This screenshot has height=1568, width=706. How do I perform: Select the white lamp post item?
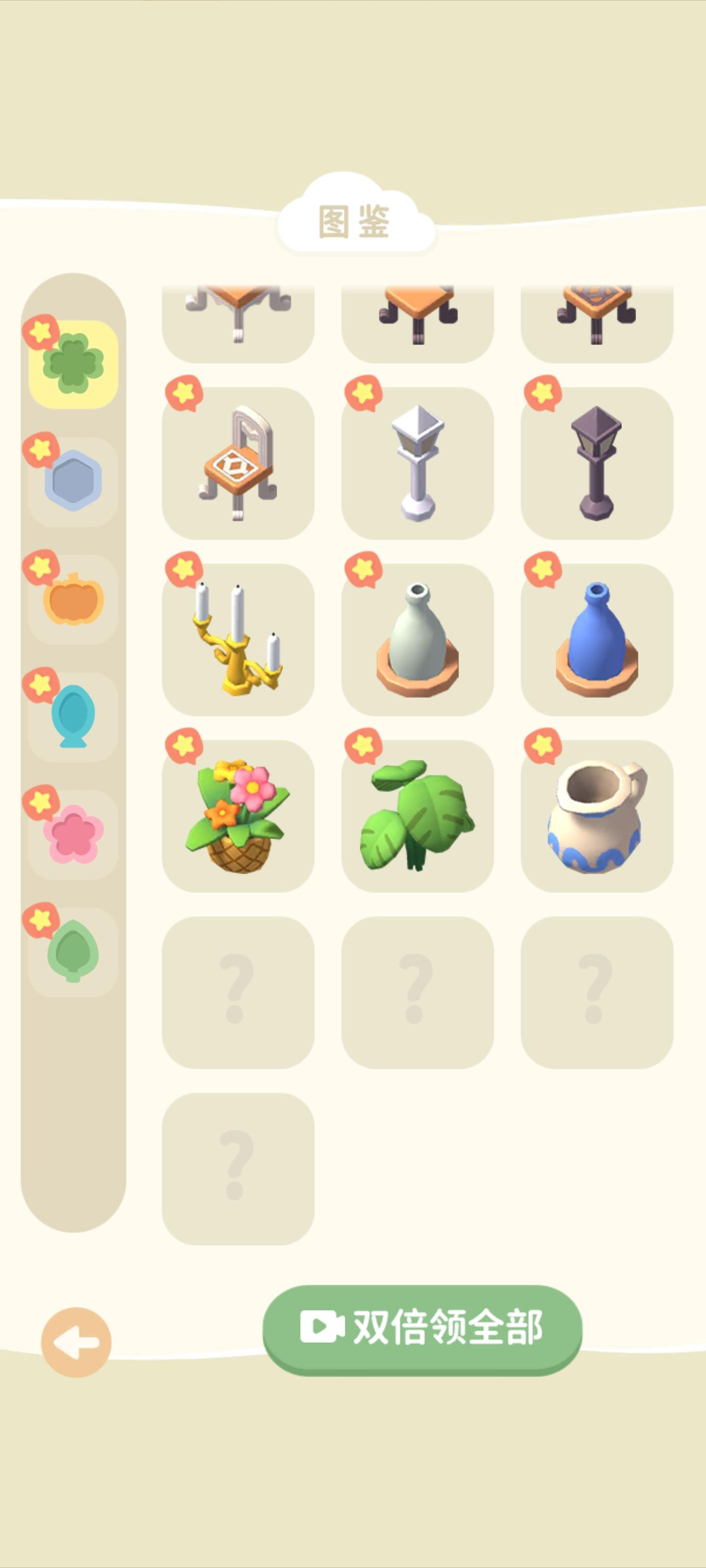417,463
